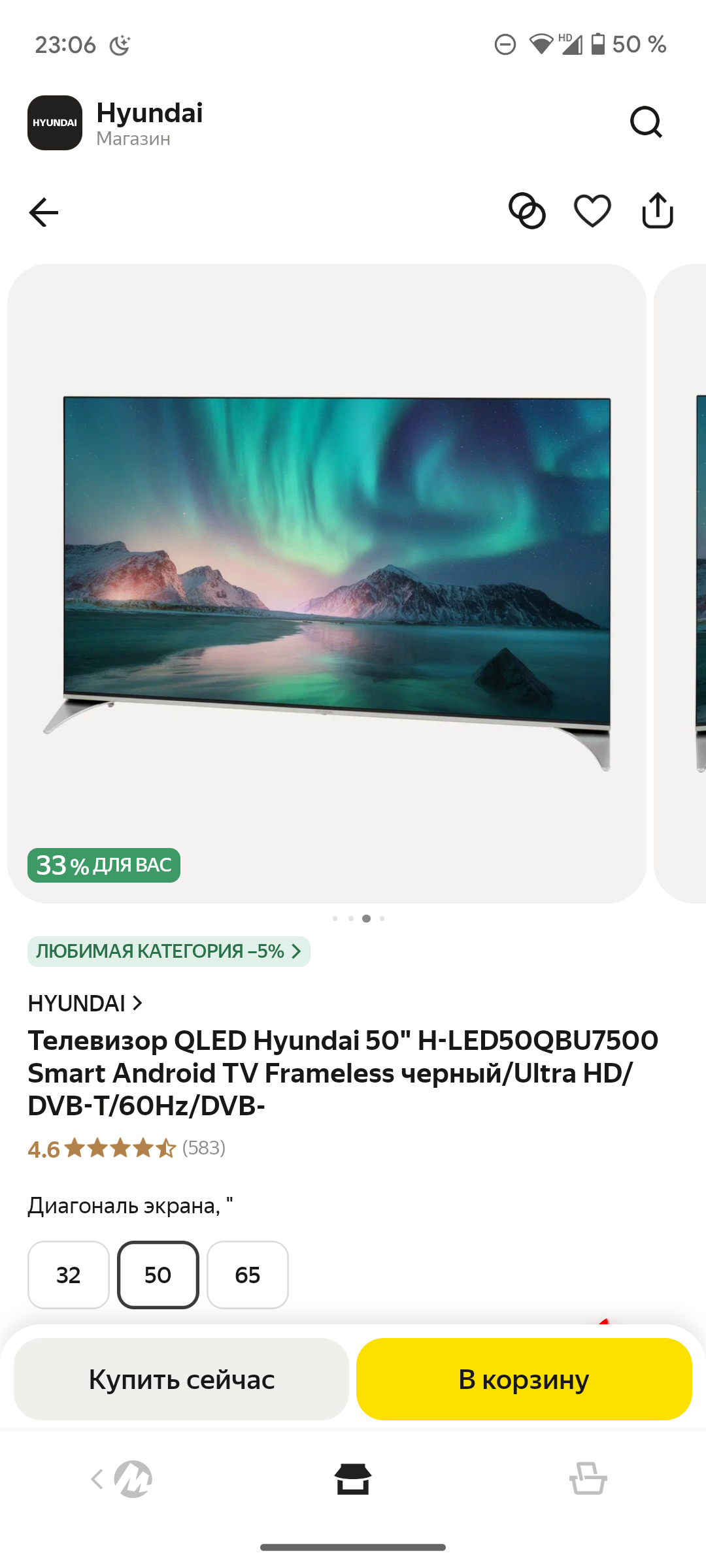Add this TV to comparison

click(x=527, y=211)
